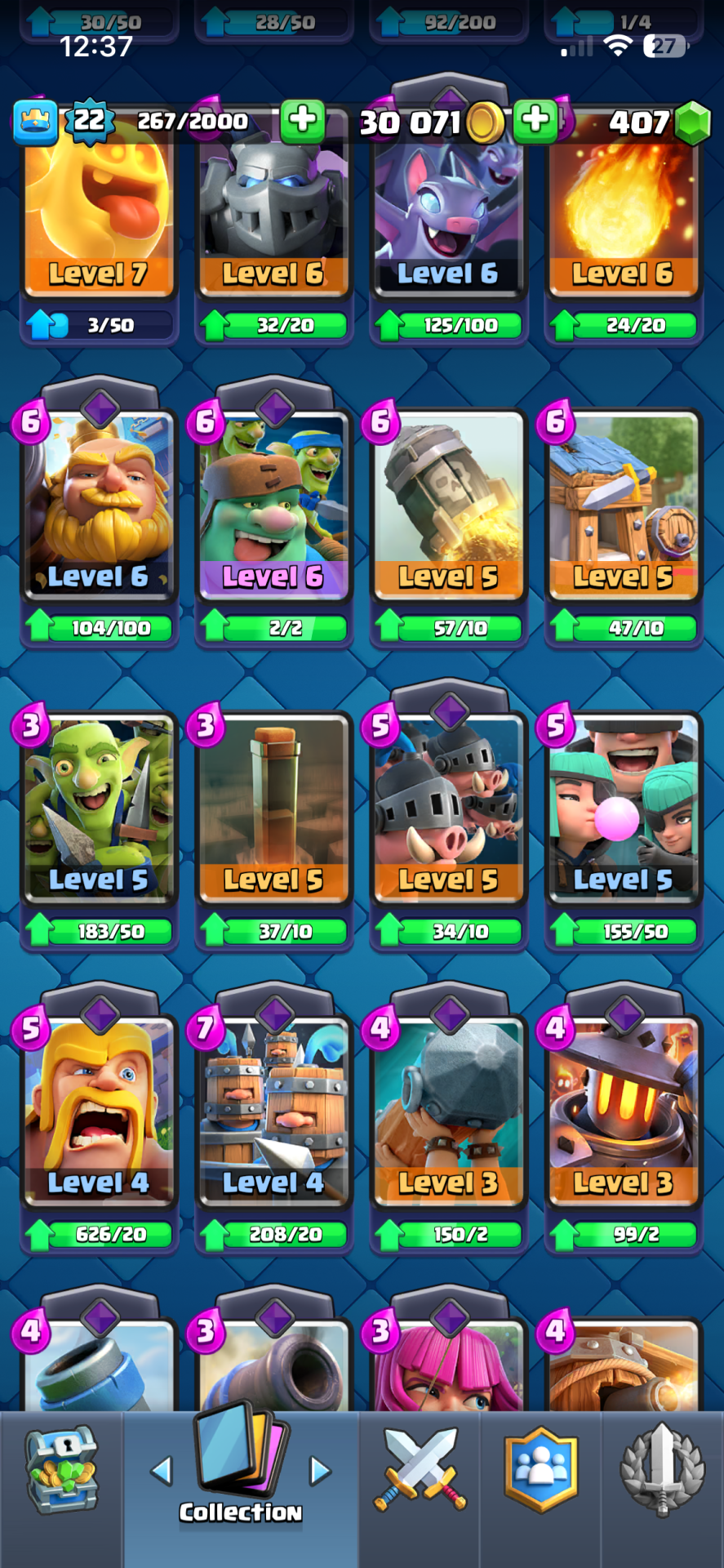The width and height of the screenshot is (724, 1568).
Task: Open the Clan social tab
Action: (x=540, y=1468)
